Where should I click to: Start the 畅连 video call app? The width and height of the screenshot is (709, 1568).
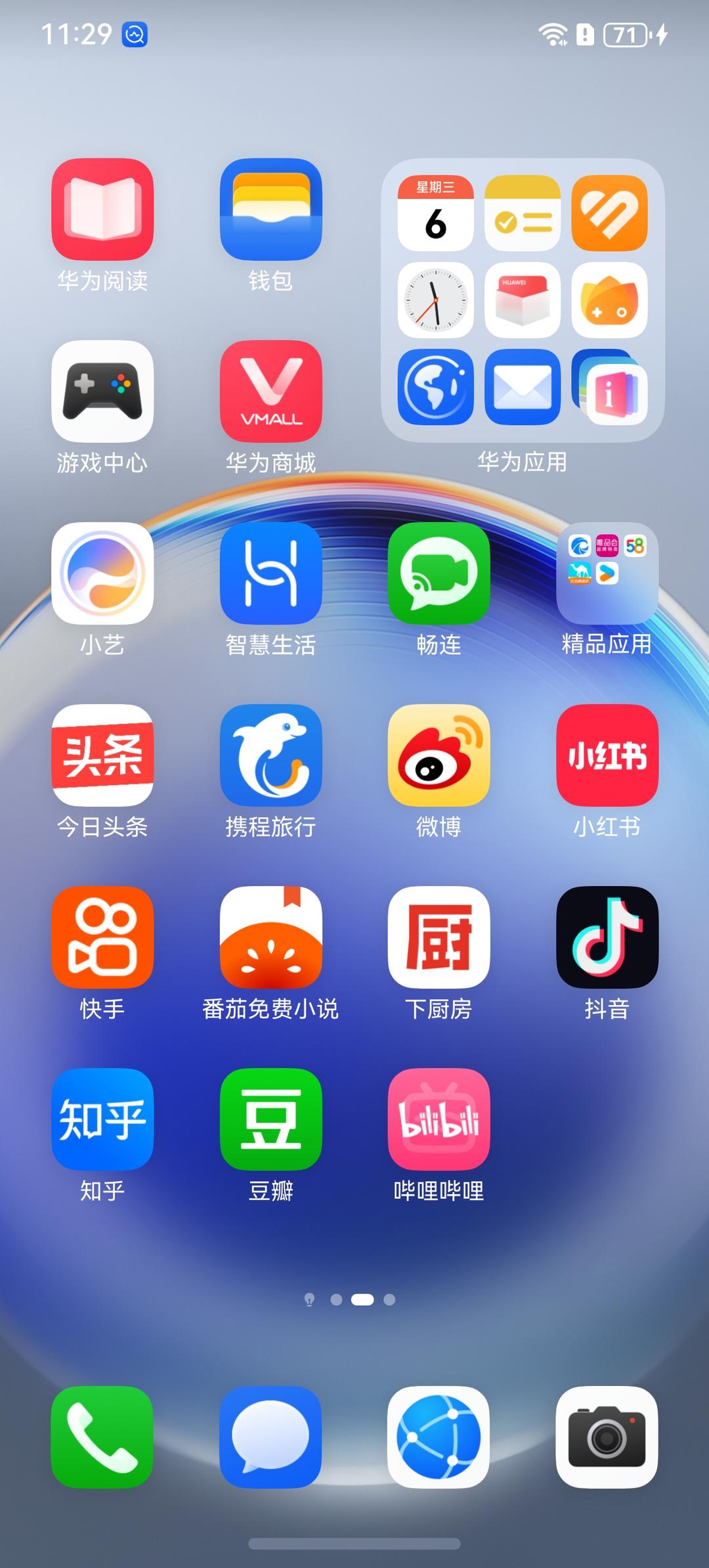click(x=439, y=573)
